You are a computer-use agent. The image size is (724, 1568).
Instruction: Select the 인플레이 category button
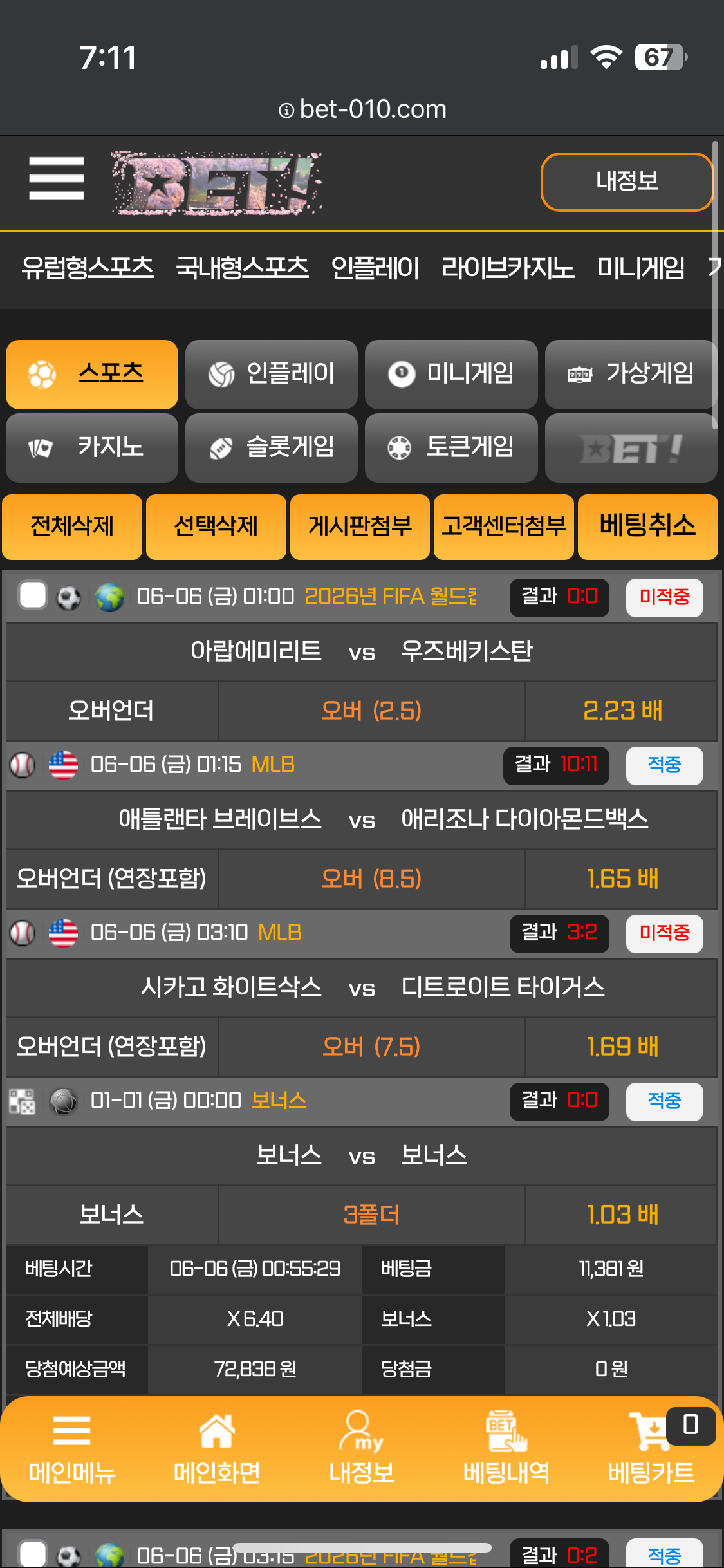(271, 374)
